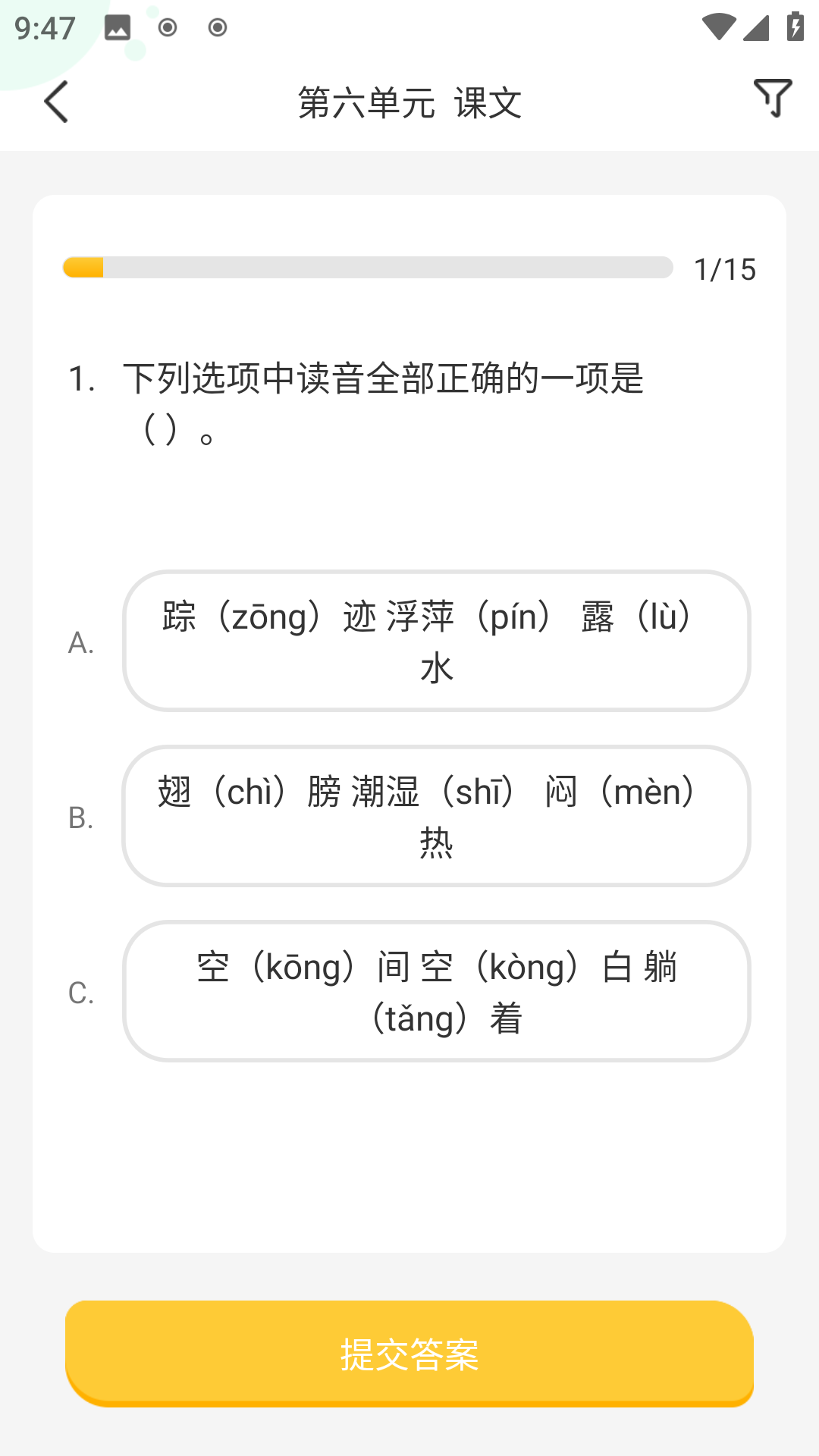Tap the label A beside first option

[x=79, y=644]
